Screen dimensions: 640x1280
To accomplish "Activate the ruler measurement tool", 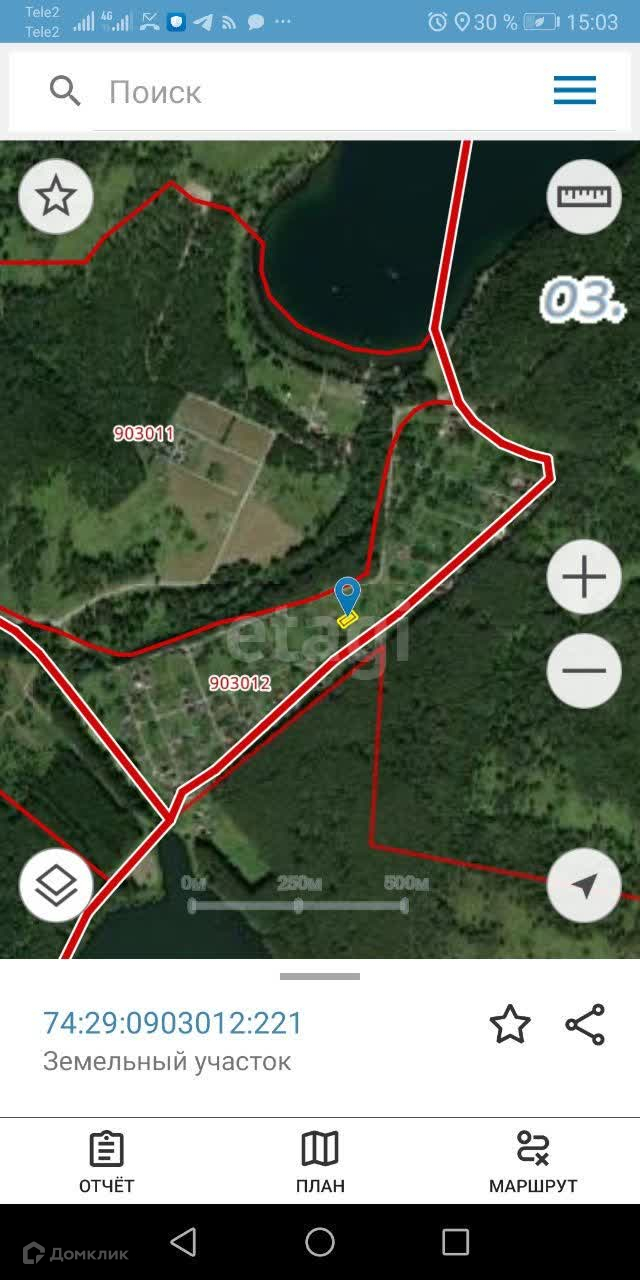I will tap(584, 197).
